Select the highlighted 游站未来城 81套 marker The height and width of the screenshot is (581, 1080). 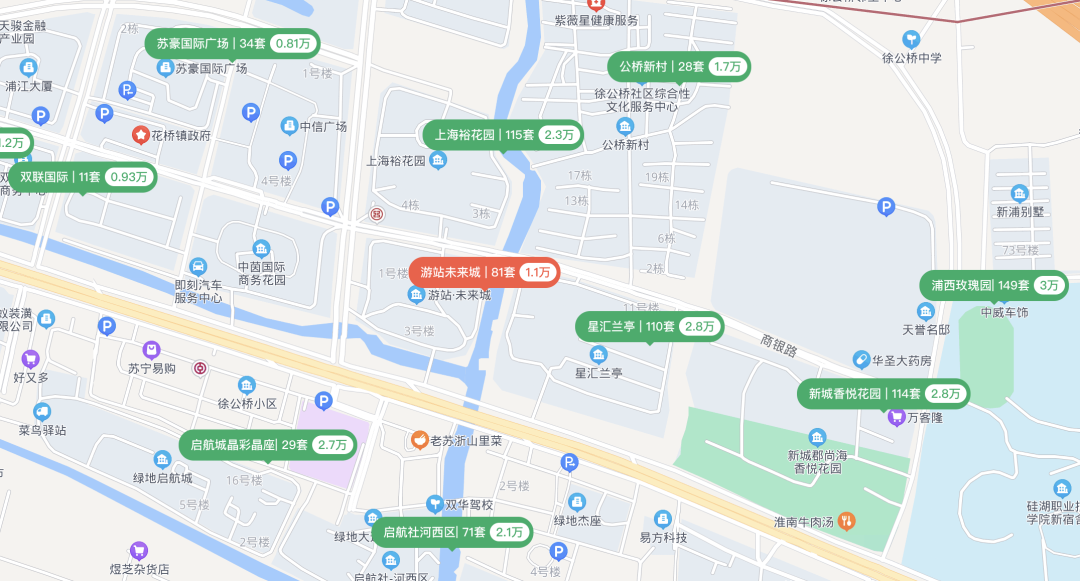pos(484,272)
